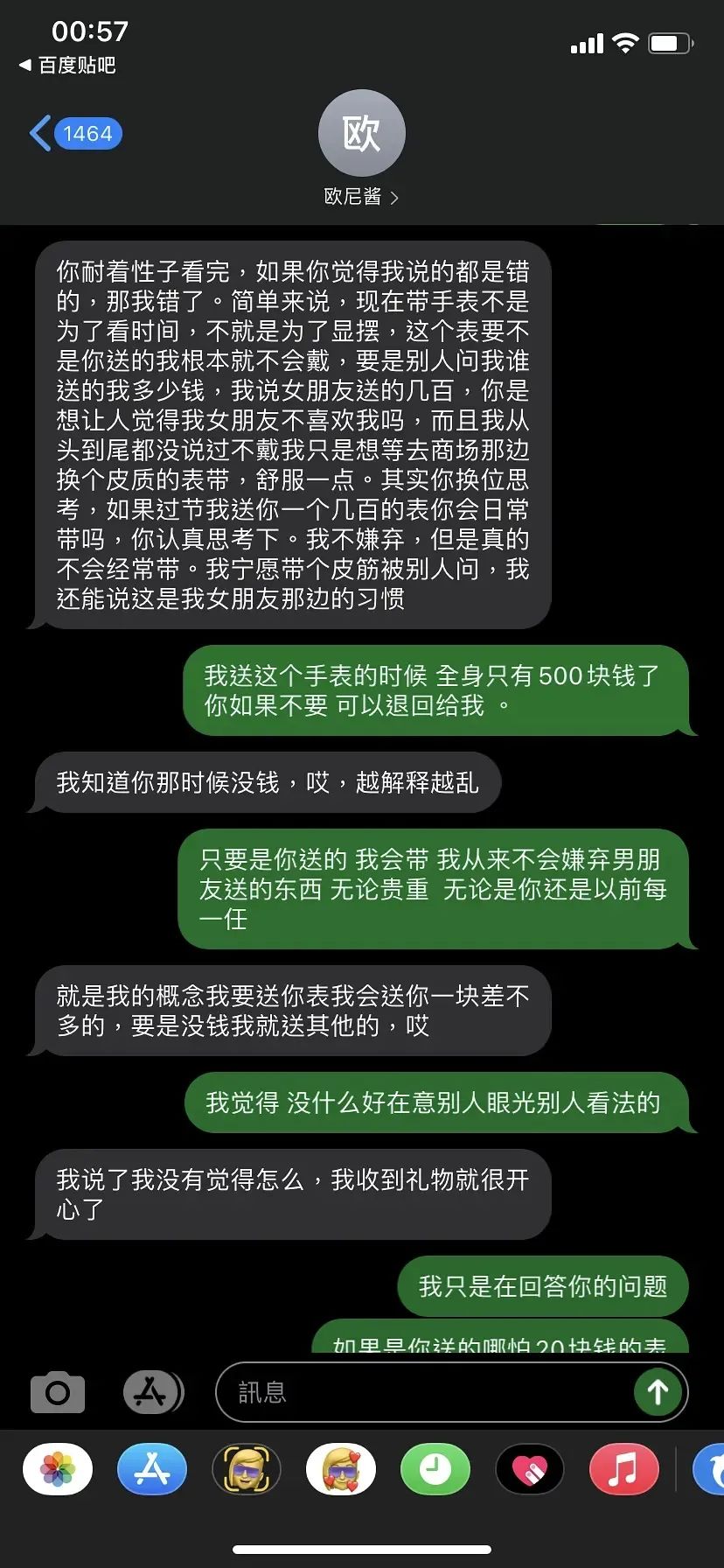
Task: Open the iMessage apps drawer button
Action: [x=150, y=1392]
